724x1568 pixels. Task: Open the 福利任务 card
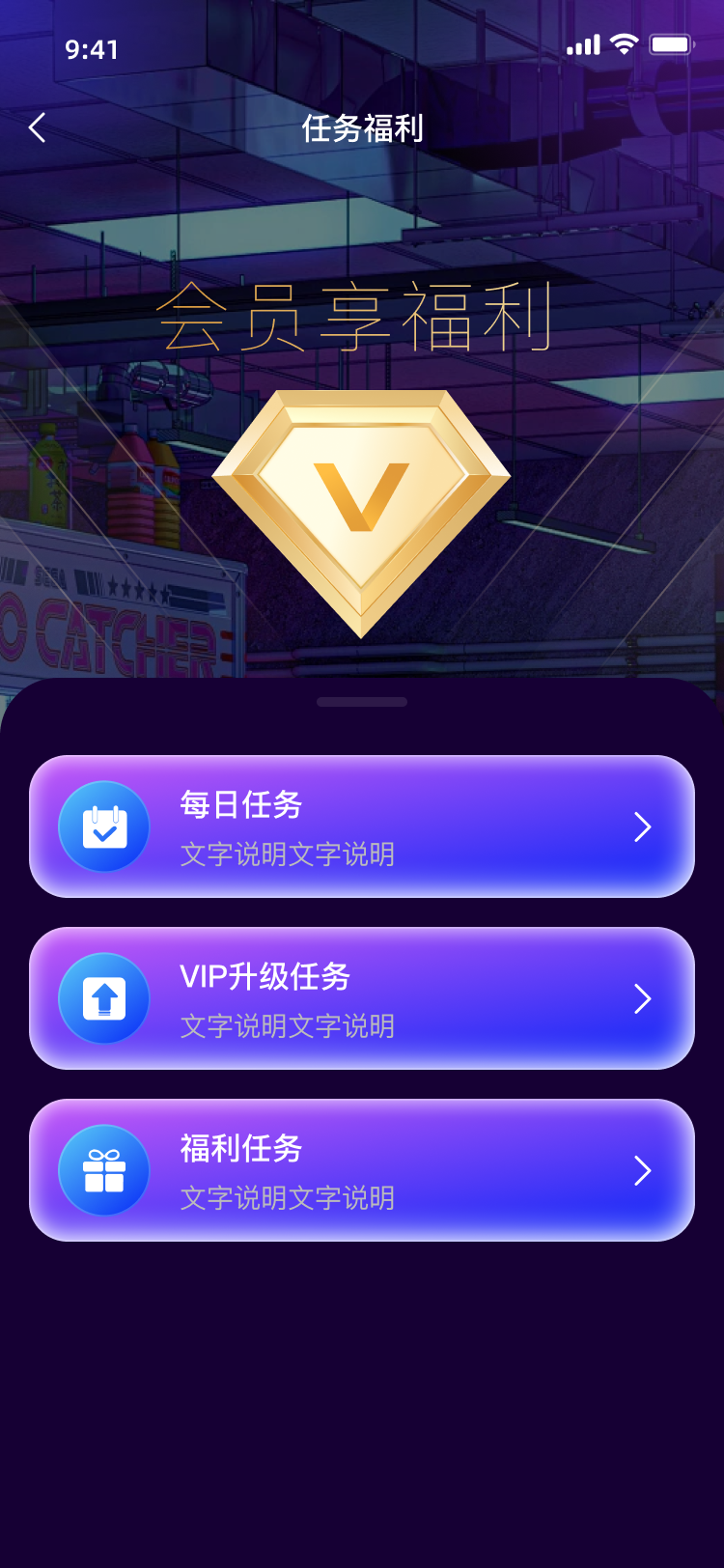(362, 1170)
